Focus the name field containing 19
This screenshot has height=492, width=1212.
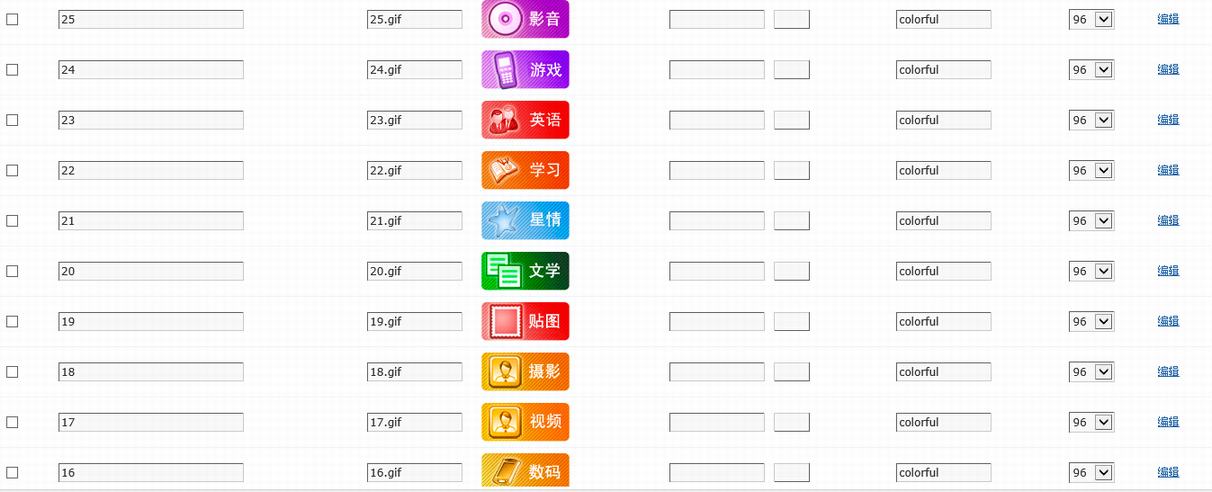(150, 321)
